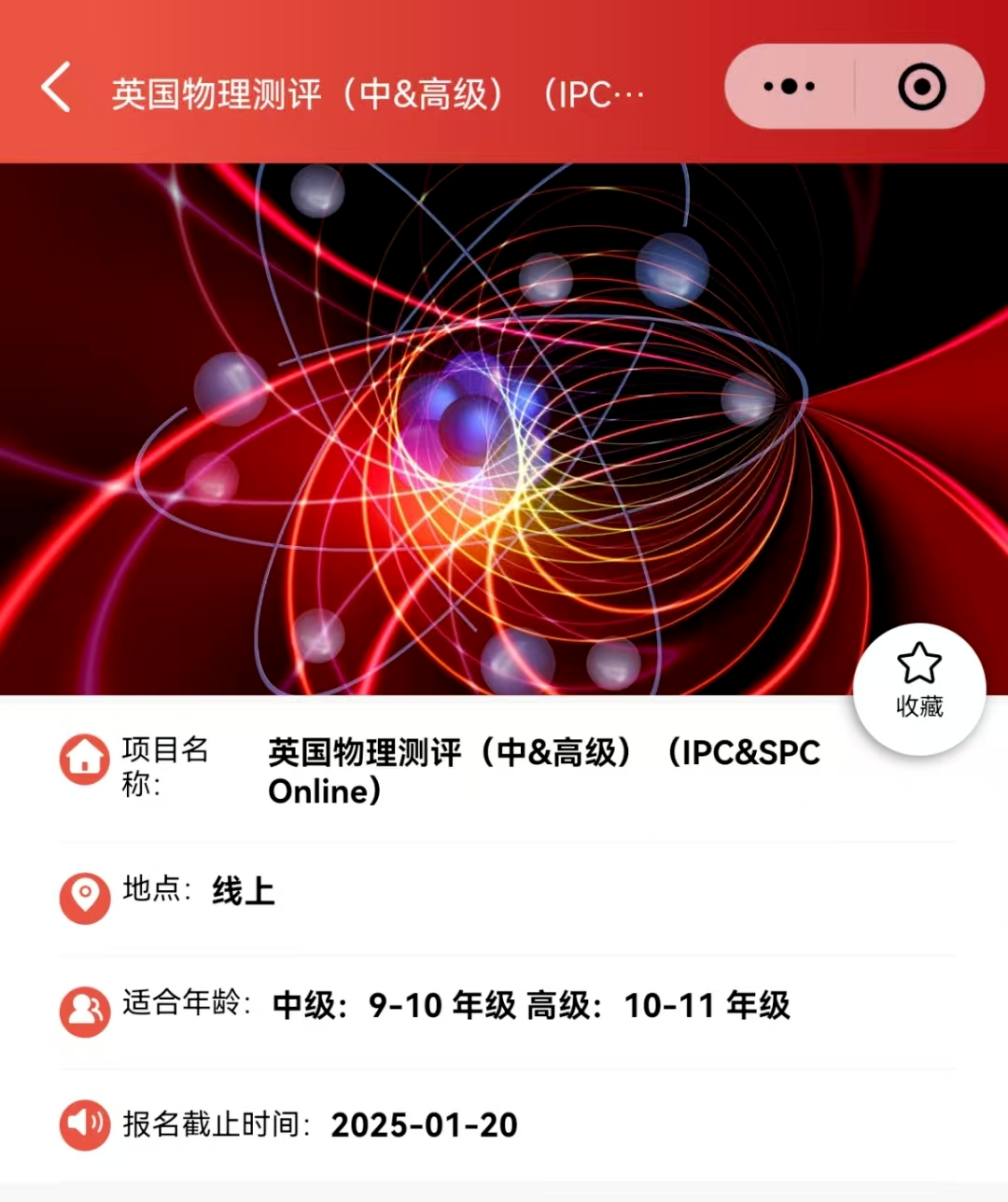Viewport: 1008px width, 1202px height.
Task: Open the mini program more options menu
Action: [789, 87]
